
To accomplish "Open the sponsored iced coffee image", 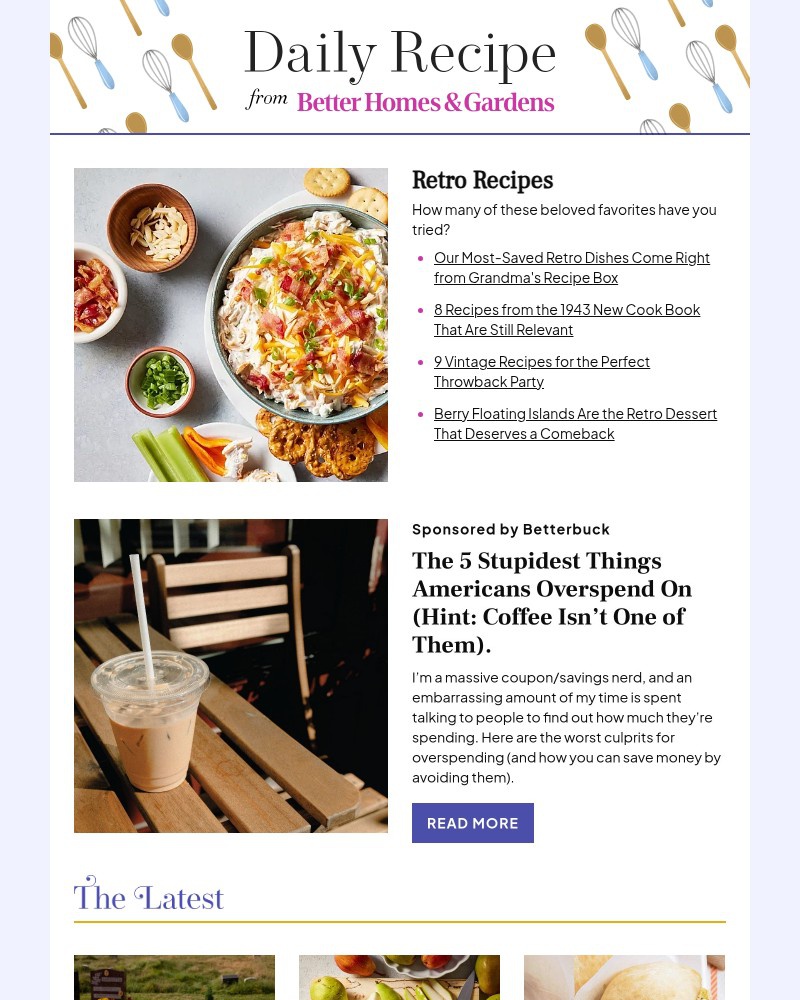I will (231, 676).
